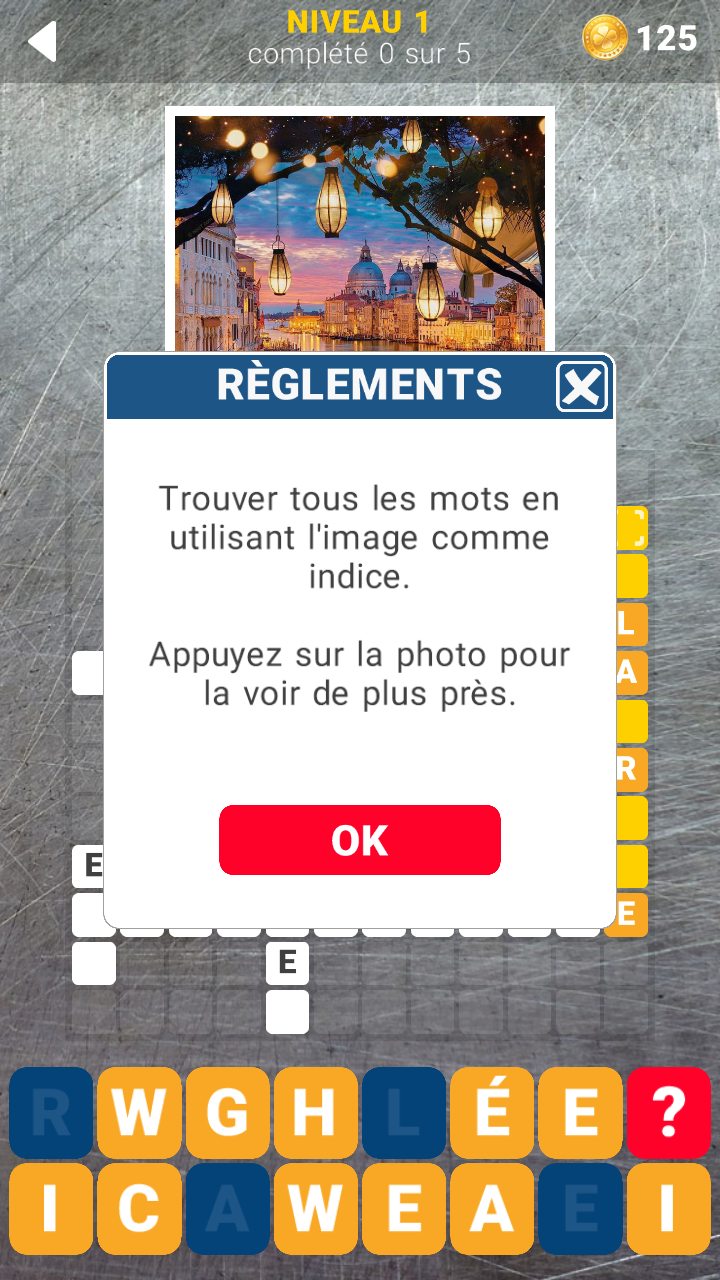Open the coin balance showing 125
The width and height of the screenshot is (720, 1280).
point(640,39)
